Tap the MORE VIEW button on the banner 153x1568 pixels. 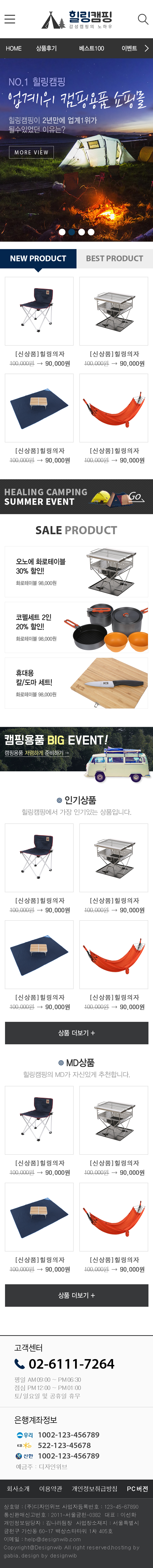pyautogui.click(x=31, y=152)
